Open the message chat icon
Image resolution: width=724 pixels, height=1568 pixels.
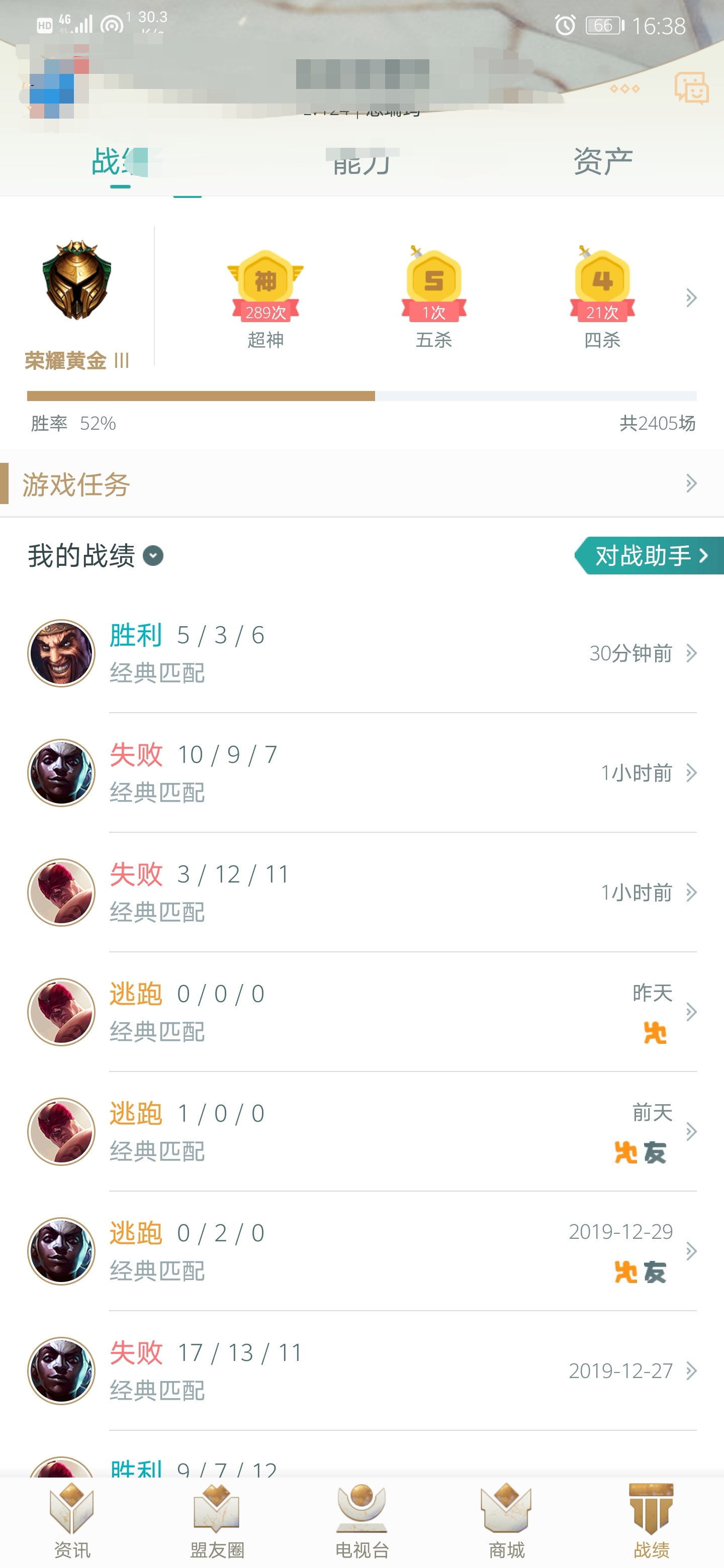click(x=690, y=88)
